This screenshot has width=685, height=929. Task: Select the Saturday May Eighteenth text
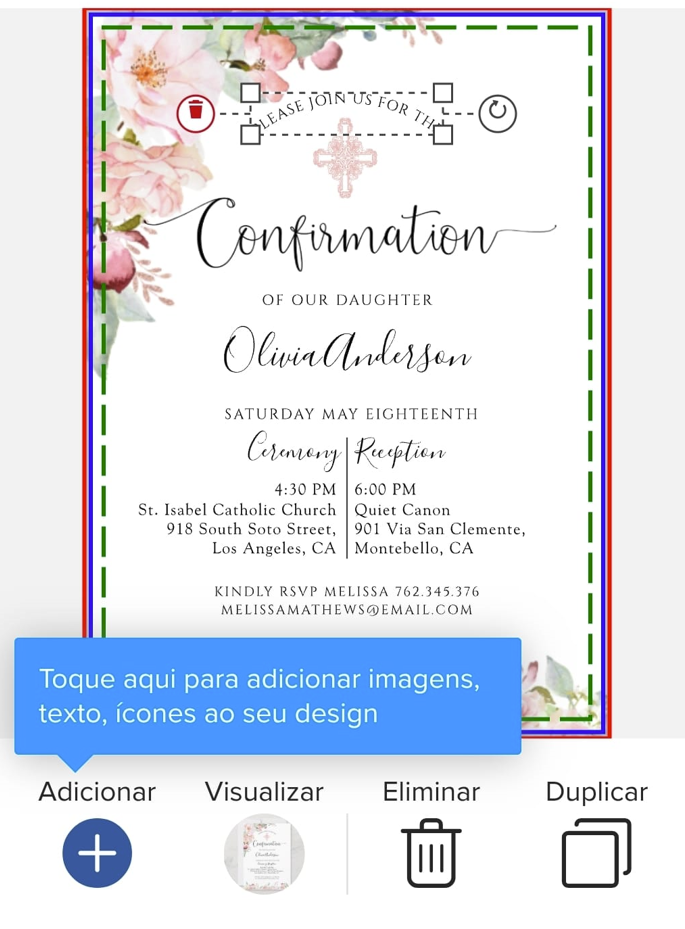click(351, 414)
